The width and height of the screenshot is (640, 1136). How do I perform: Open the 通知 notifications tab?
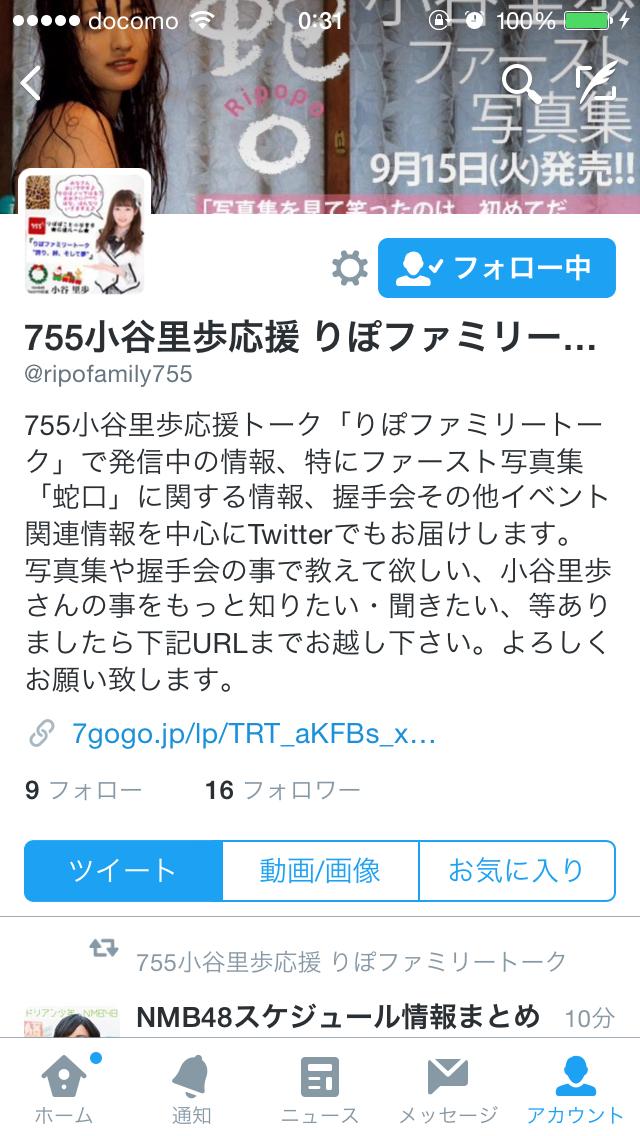(x=190, y=1089)
